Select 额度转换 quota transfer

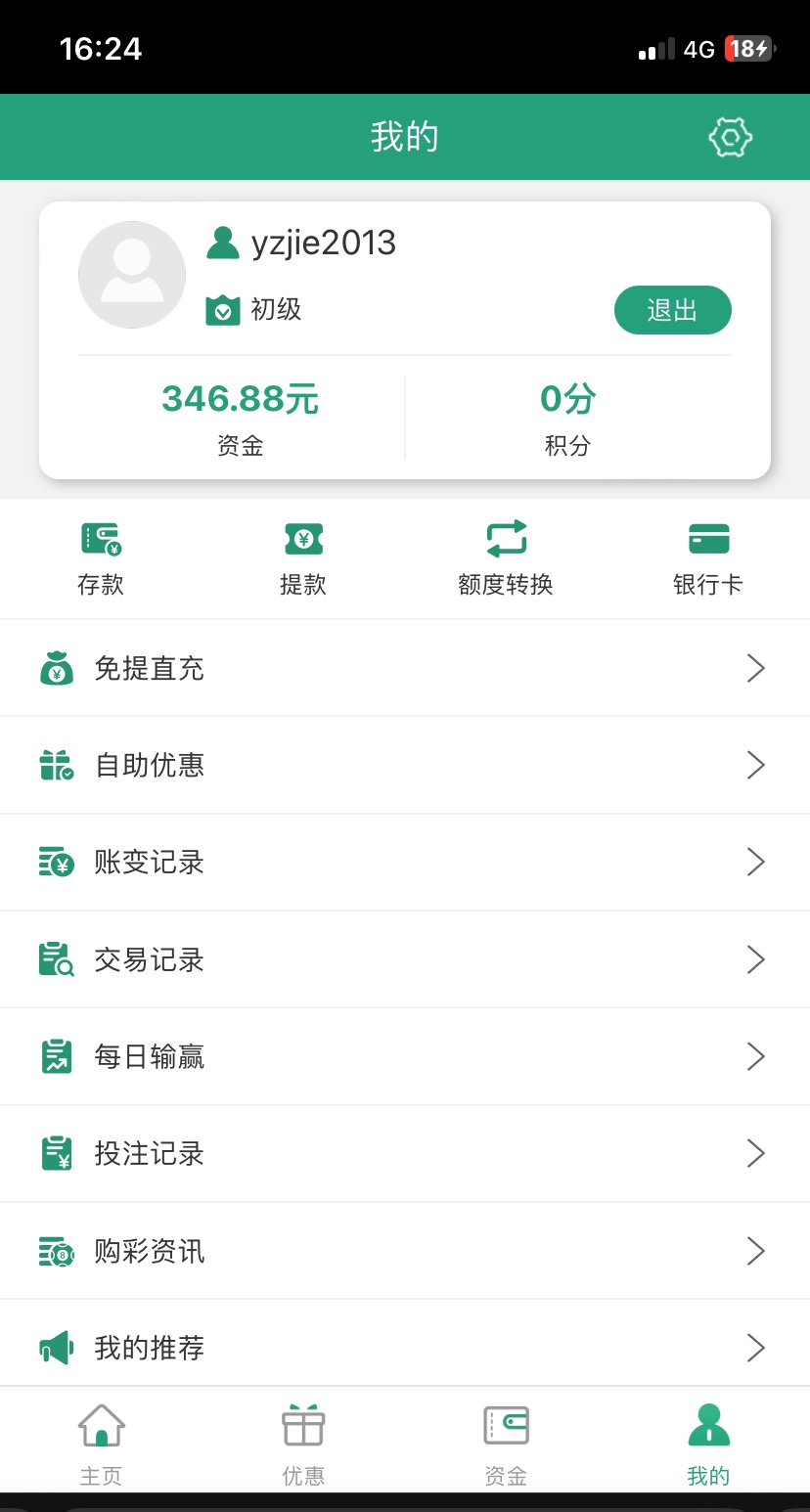[x=506, y=558]
